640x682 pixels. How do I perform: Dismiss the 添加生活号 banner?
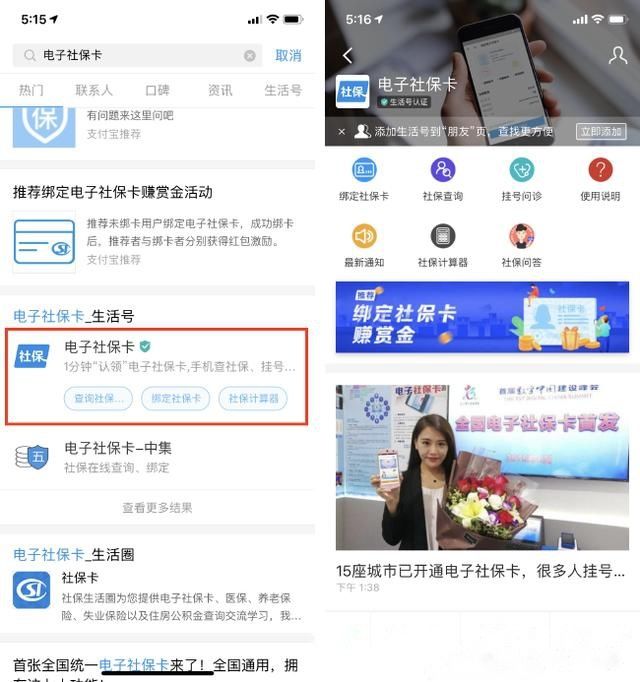pos(341,132)
